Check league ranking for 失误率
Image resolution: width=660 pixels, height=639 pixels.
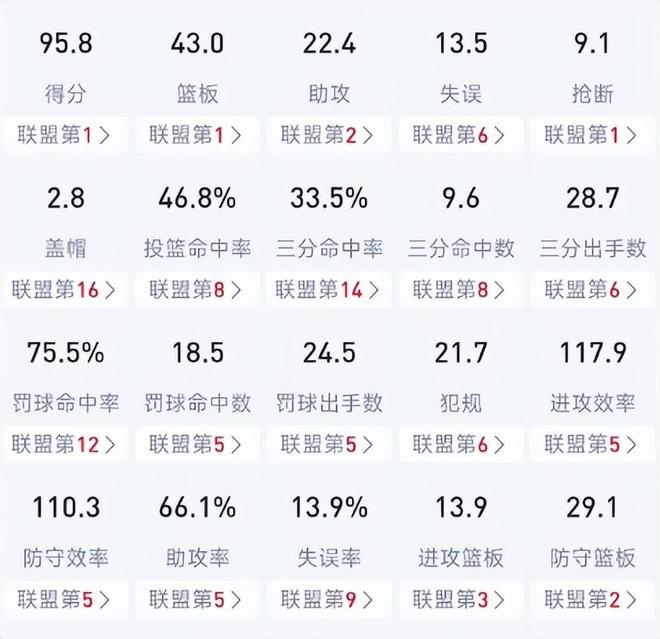coord(330,599)
